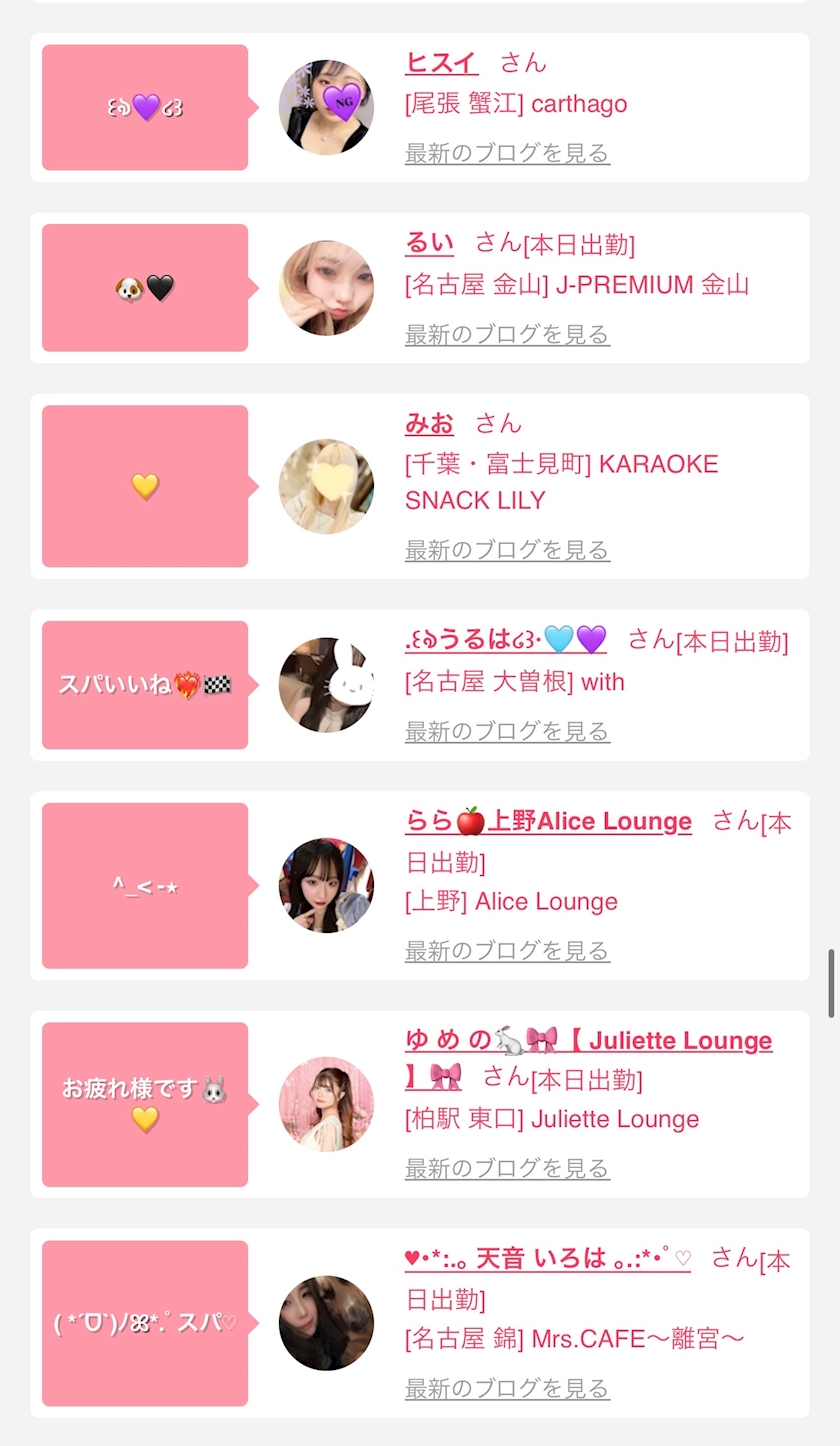Tap みお's round profile photo
The image size is (840, 1446).
[326, 487]
